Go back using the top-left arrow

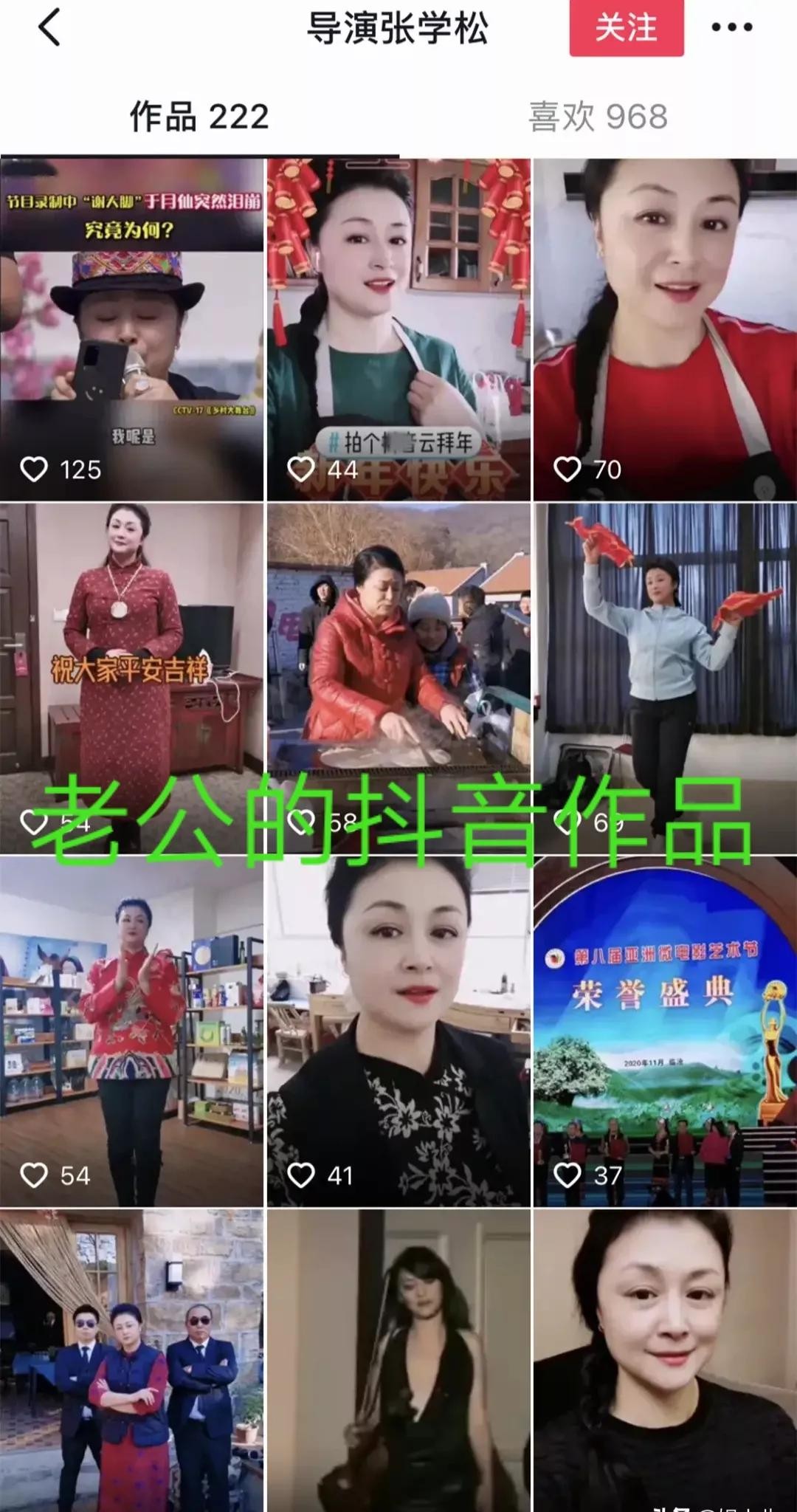(49, 29)
